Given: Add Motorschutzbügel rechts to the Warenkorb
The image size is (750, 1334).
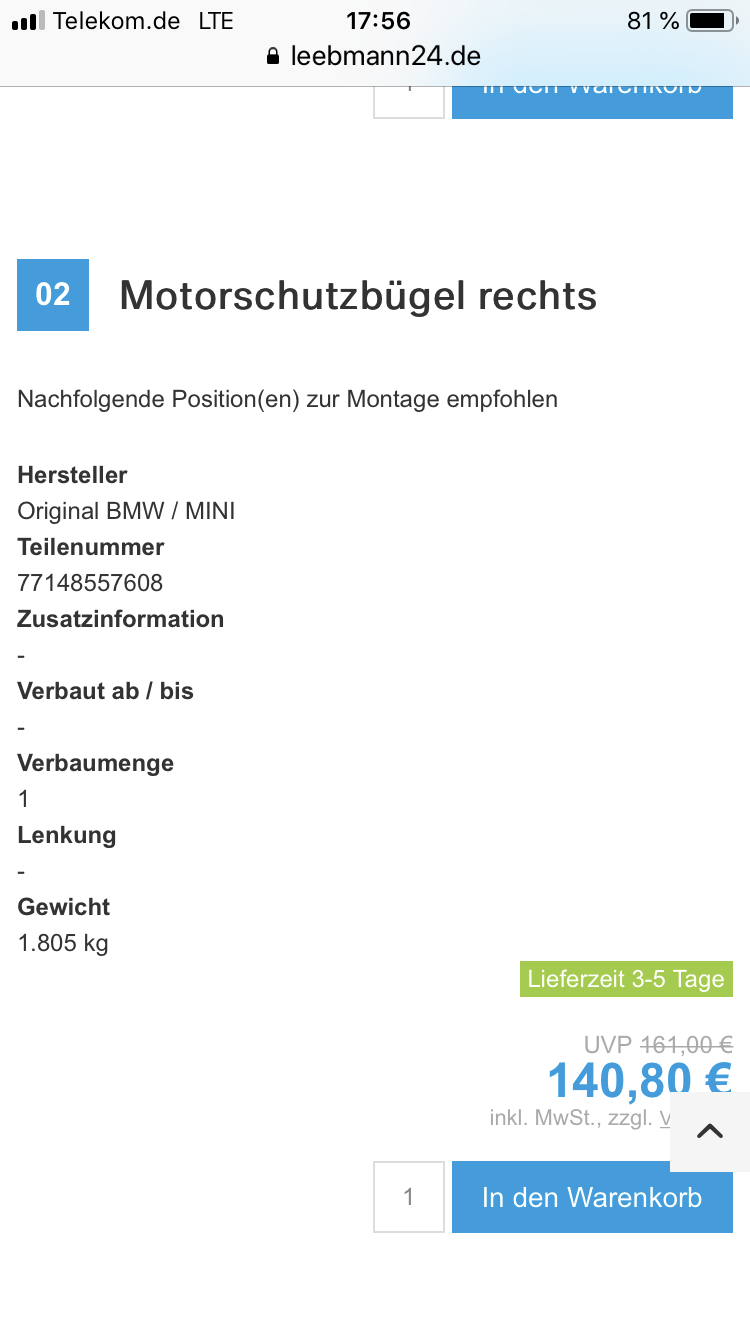Looking at the screenshot, I should click(592, 1197).
